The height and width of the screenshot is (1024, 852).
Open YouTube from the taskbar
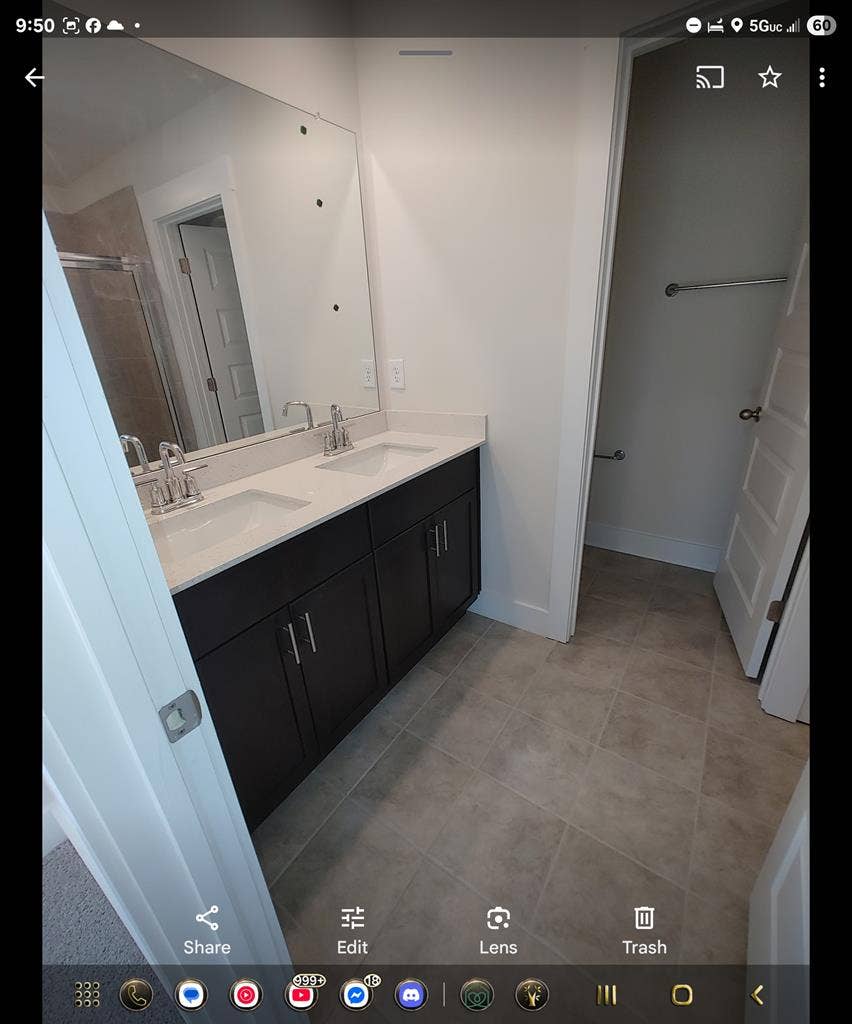301,994
